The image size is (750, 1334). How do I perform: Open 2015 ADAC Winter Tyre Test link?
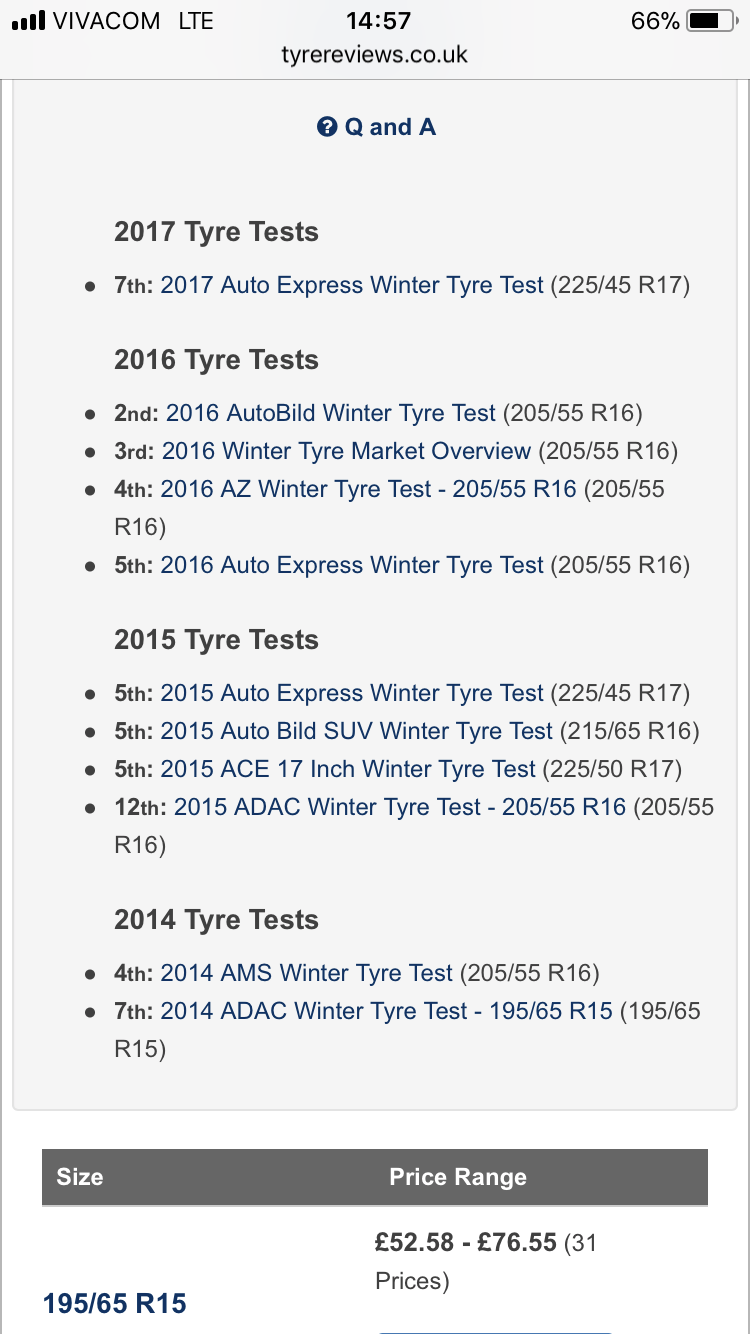[x=400, y=807]
